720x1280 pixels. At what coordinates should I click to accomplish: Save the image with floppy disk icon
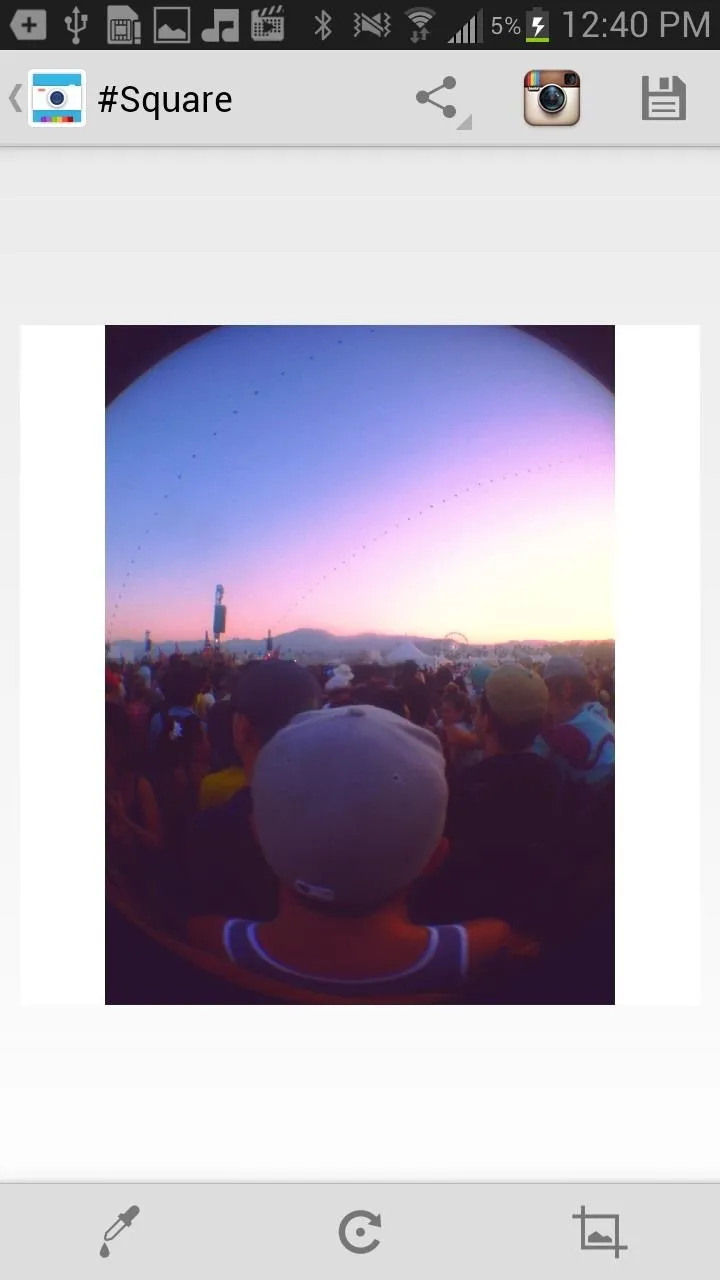tap(664, 99)
